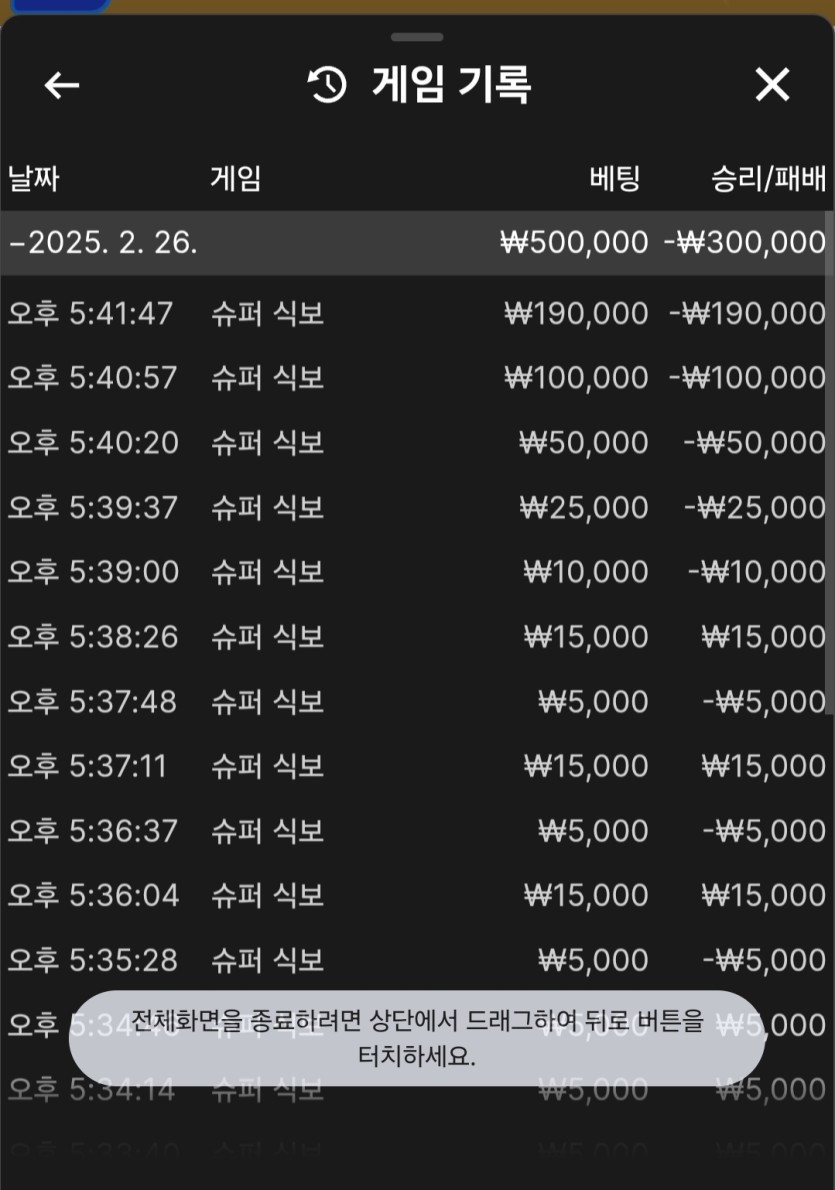Open the 오후 5:36:37 round details
835x1190 pixels.
tap(415, 831)
